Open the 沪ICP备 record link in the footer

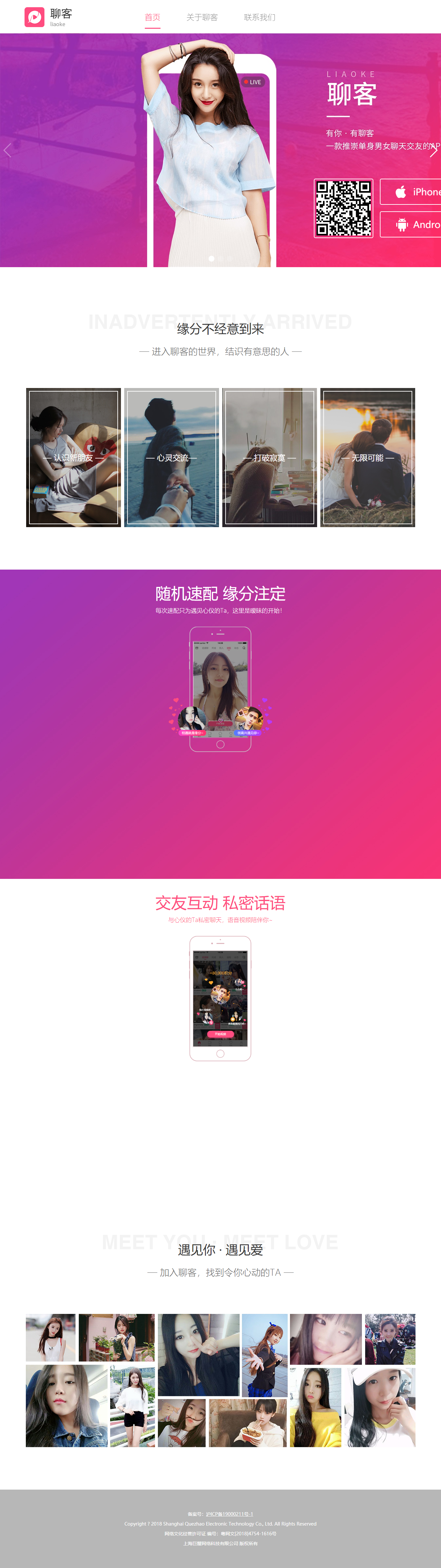(229, 1513)
